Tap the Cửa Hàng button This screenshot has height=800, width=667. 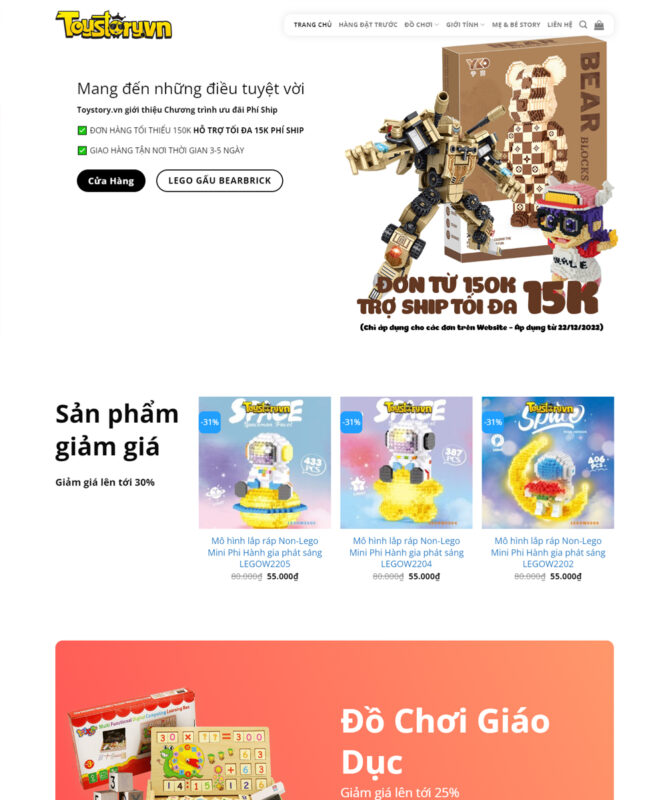(111, 181)
